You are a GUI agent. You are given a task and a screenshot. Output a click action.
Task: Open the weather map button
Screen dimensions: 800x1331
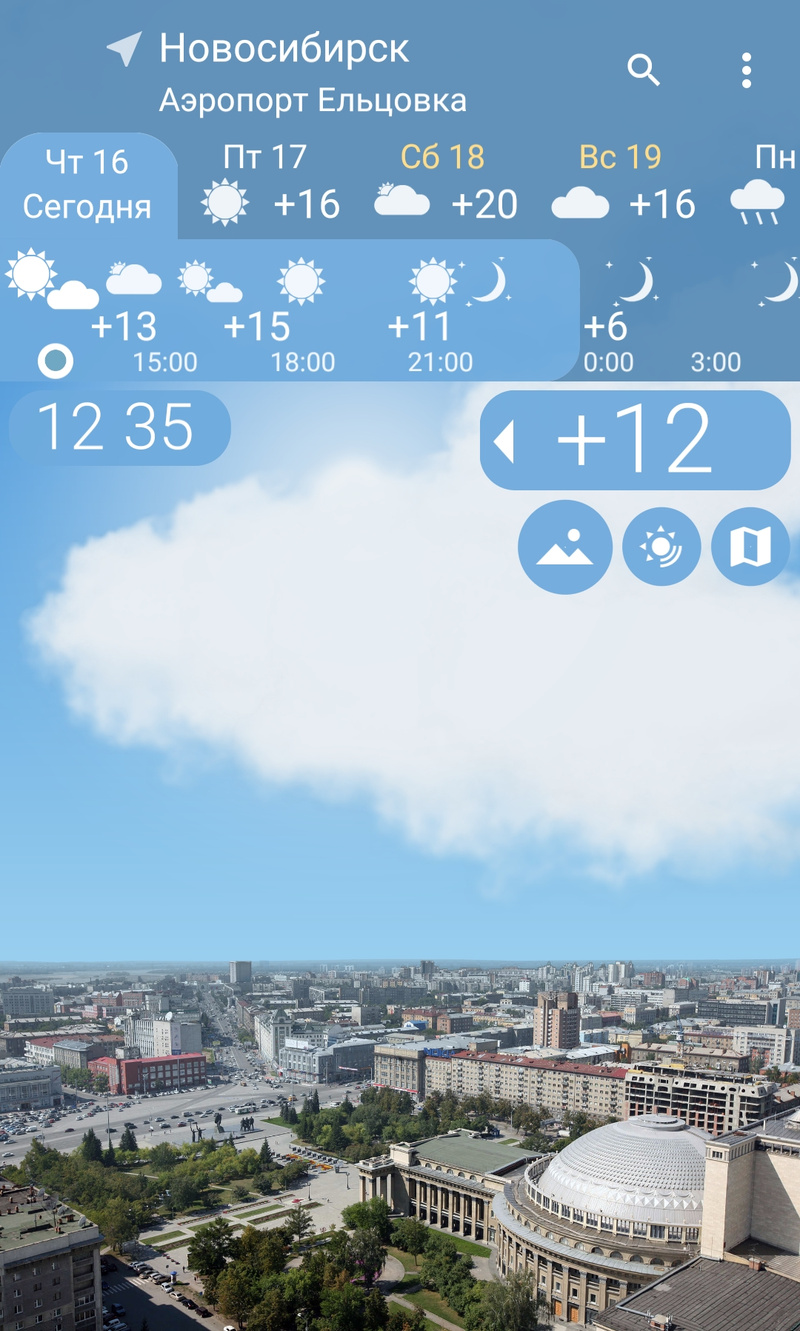(750, 547)
